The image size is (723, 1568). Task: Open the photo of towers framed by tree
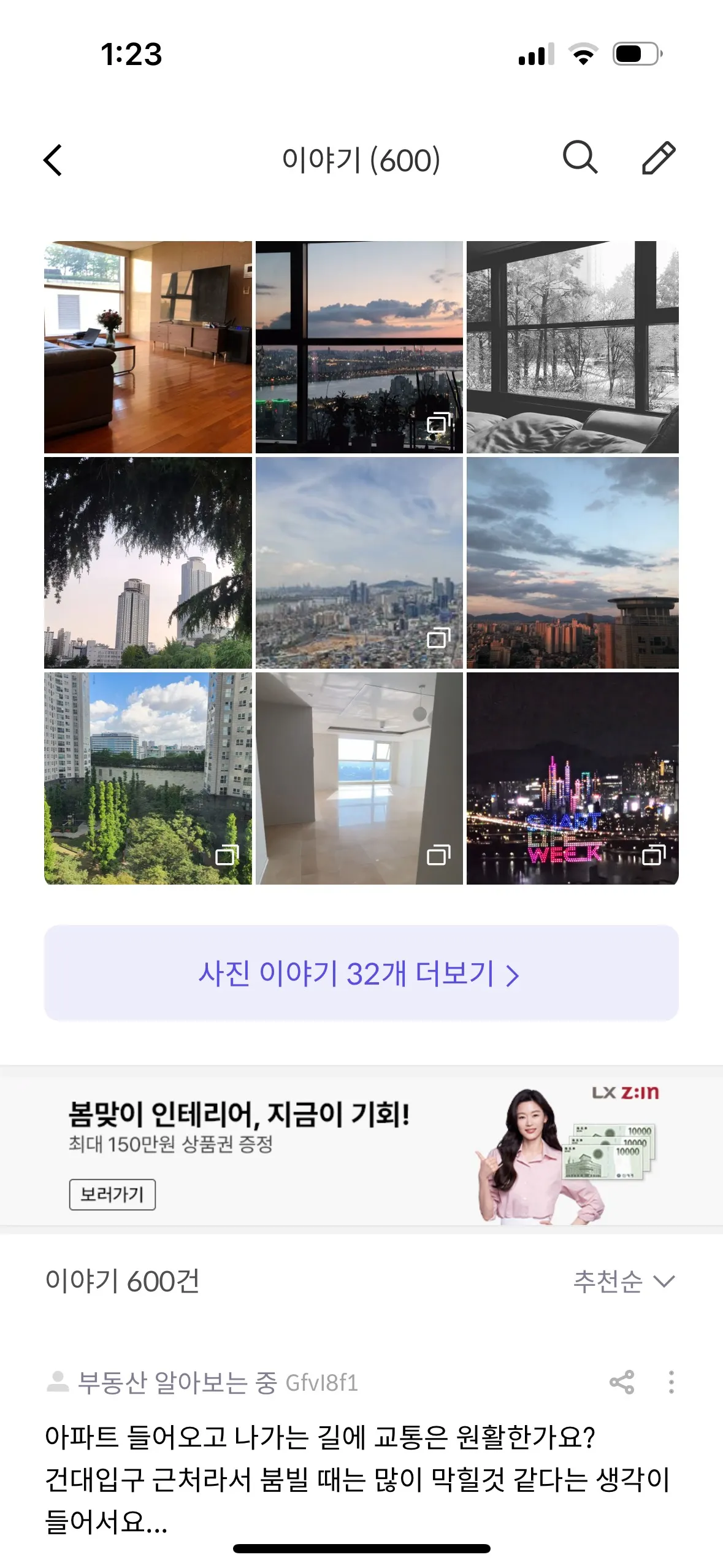click(148, 563)
